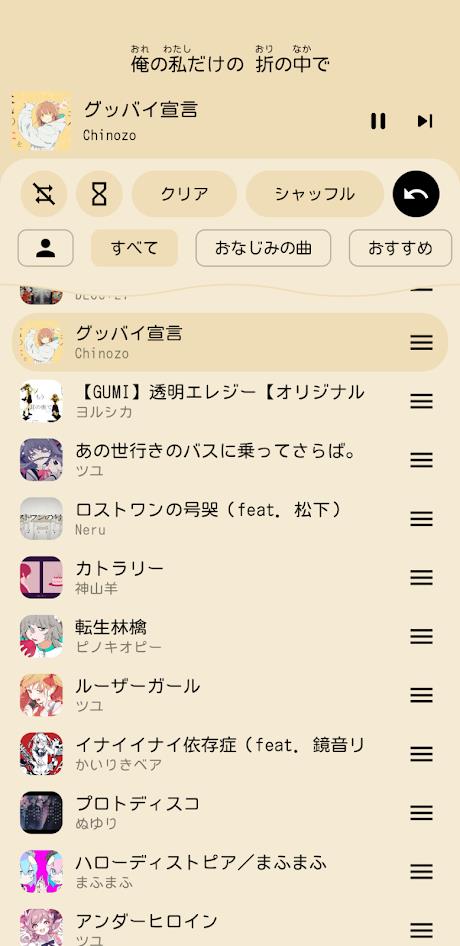Play 転生林檎 by ピノキオピー
Screen dimensions: 460x946
pyautogui.click(x=230, y=636)
